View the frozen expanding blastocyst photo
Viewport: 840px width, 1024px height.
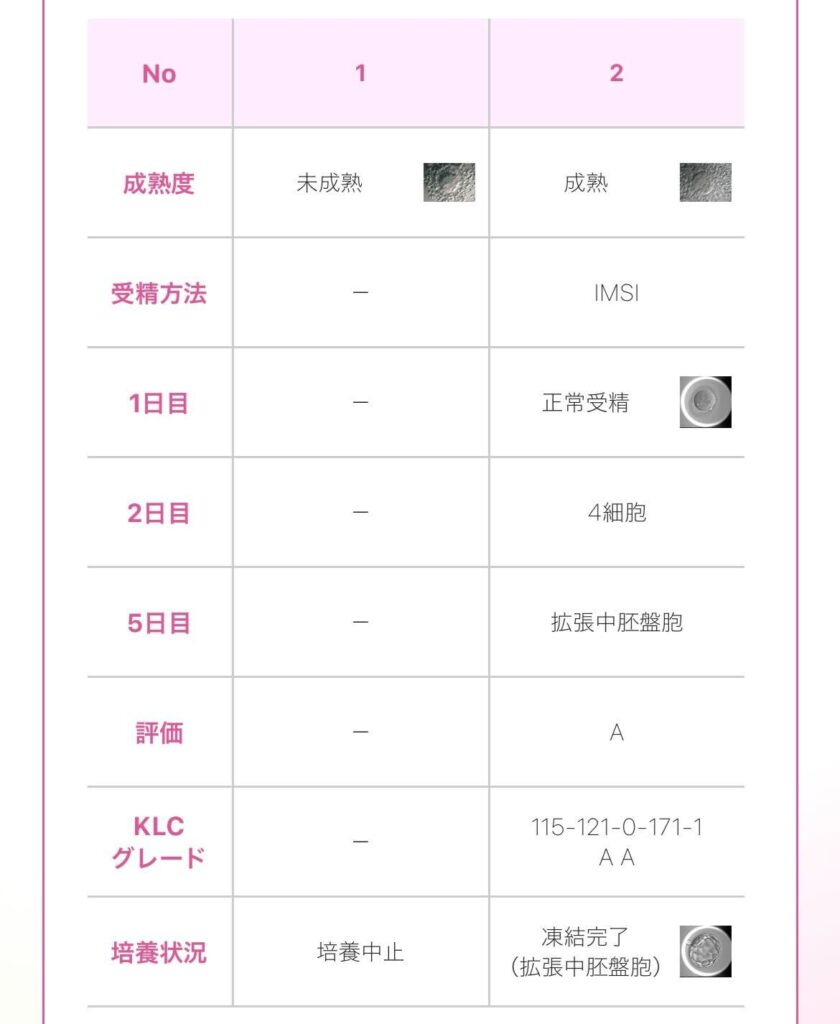705,951
